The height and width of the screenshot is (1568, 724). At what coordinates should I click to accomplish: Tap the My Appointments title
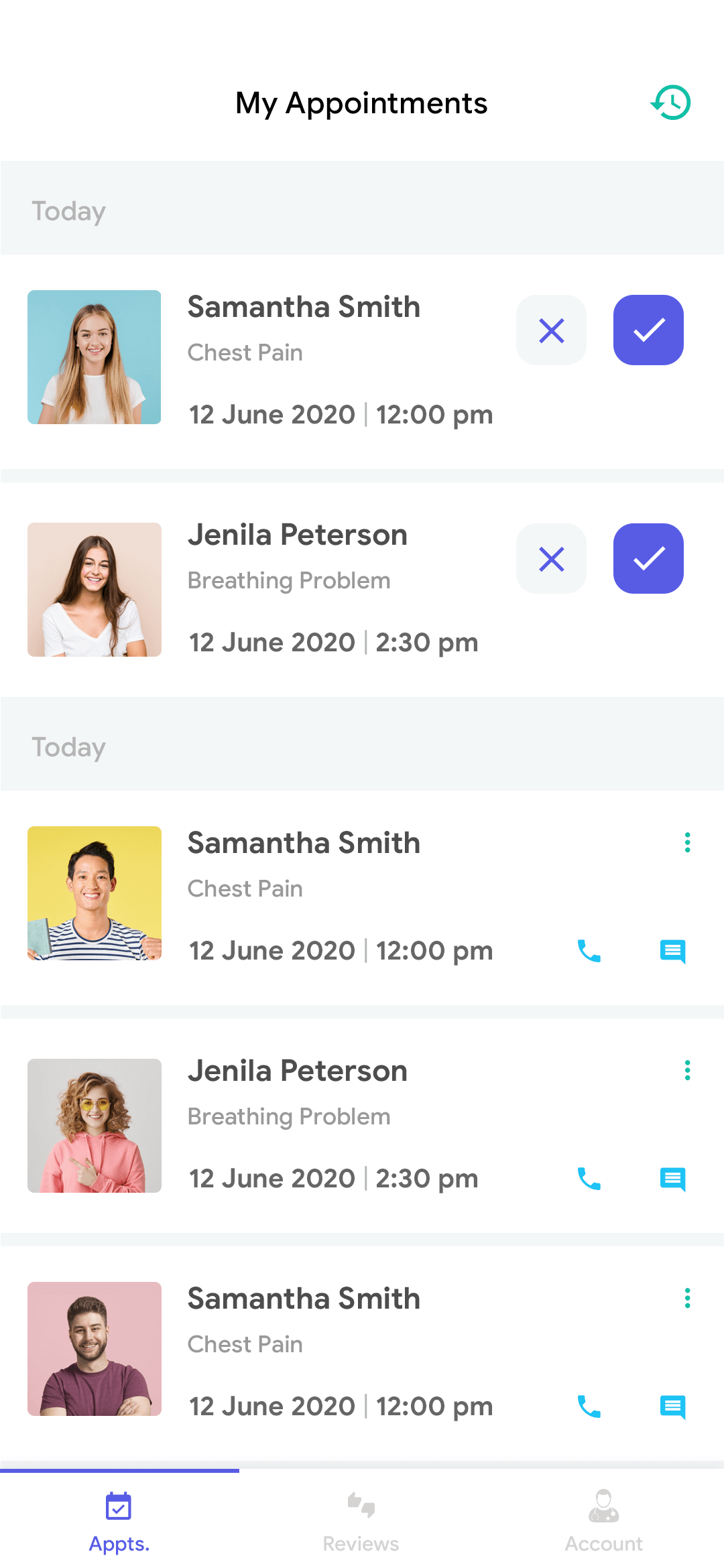(361, 103)
